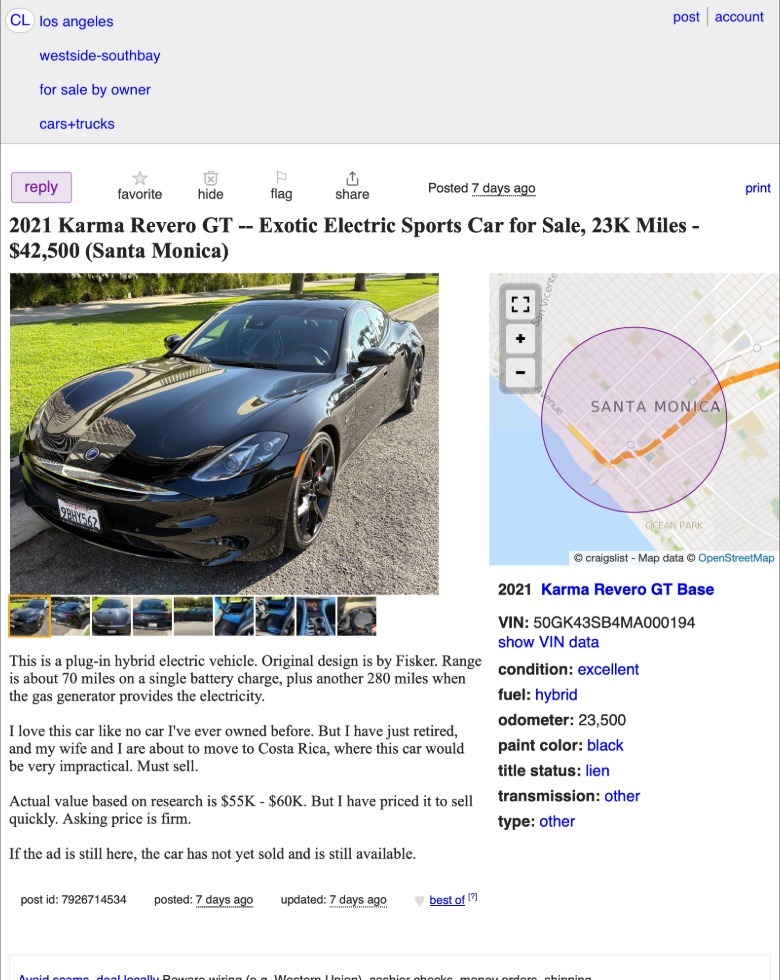Open the Karma Revero GT Base link
This screenshot has width=780, height=980.
pyautogui.click(x=627, y=589)
